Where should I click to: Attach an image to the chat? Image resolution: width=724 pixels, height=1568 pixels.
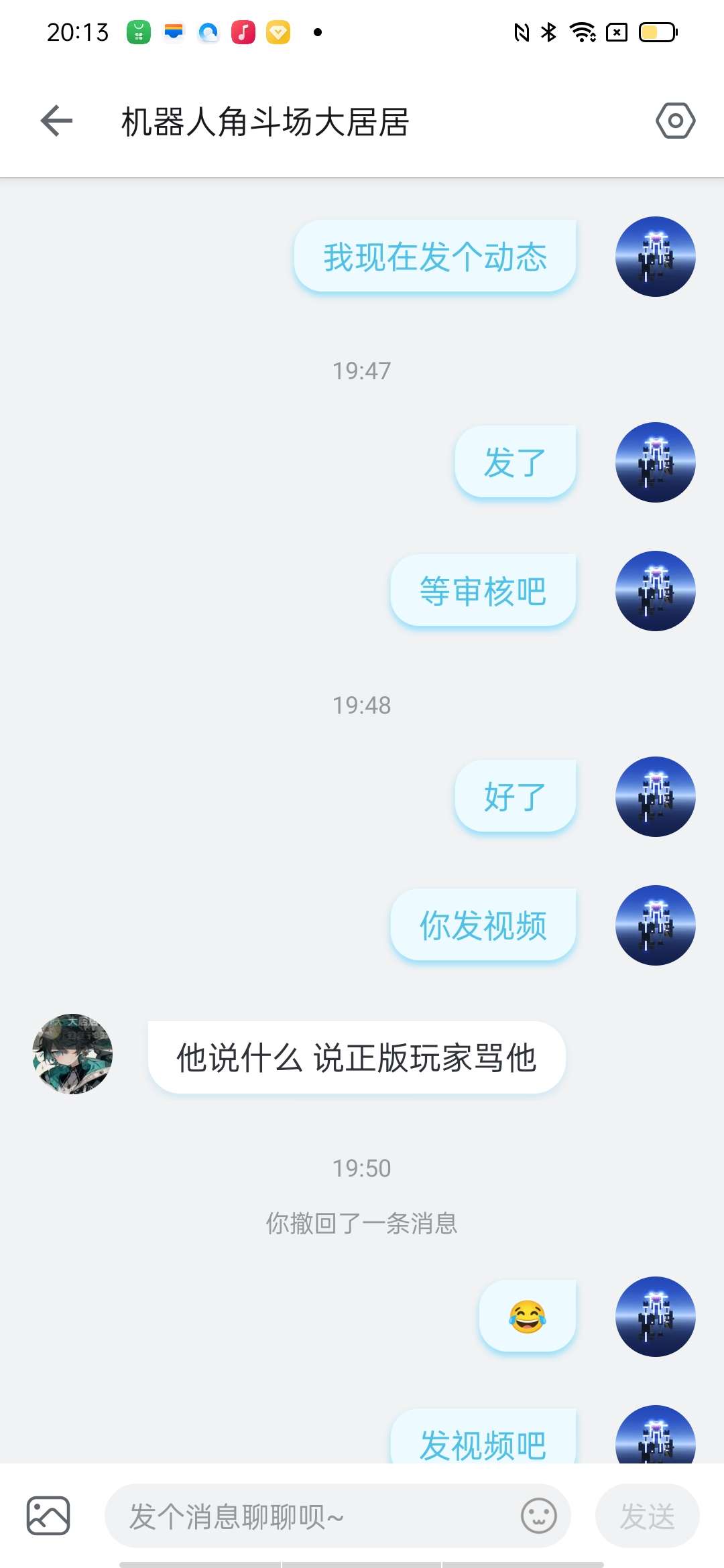point(48,1516)
